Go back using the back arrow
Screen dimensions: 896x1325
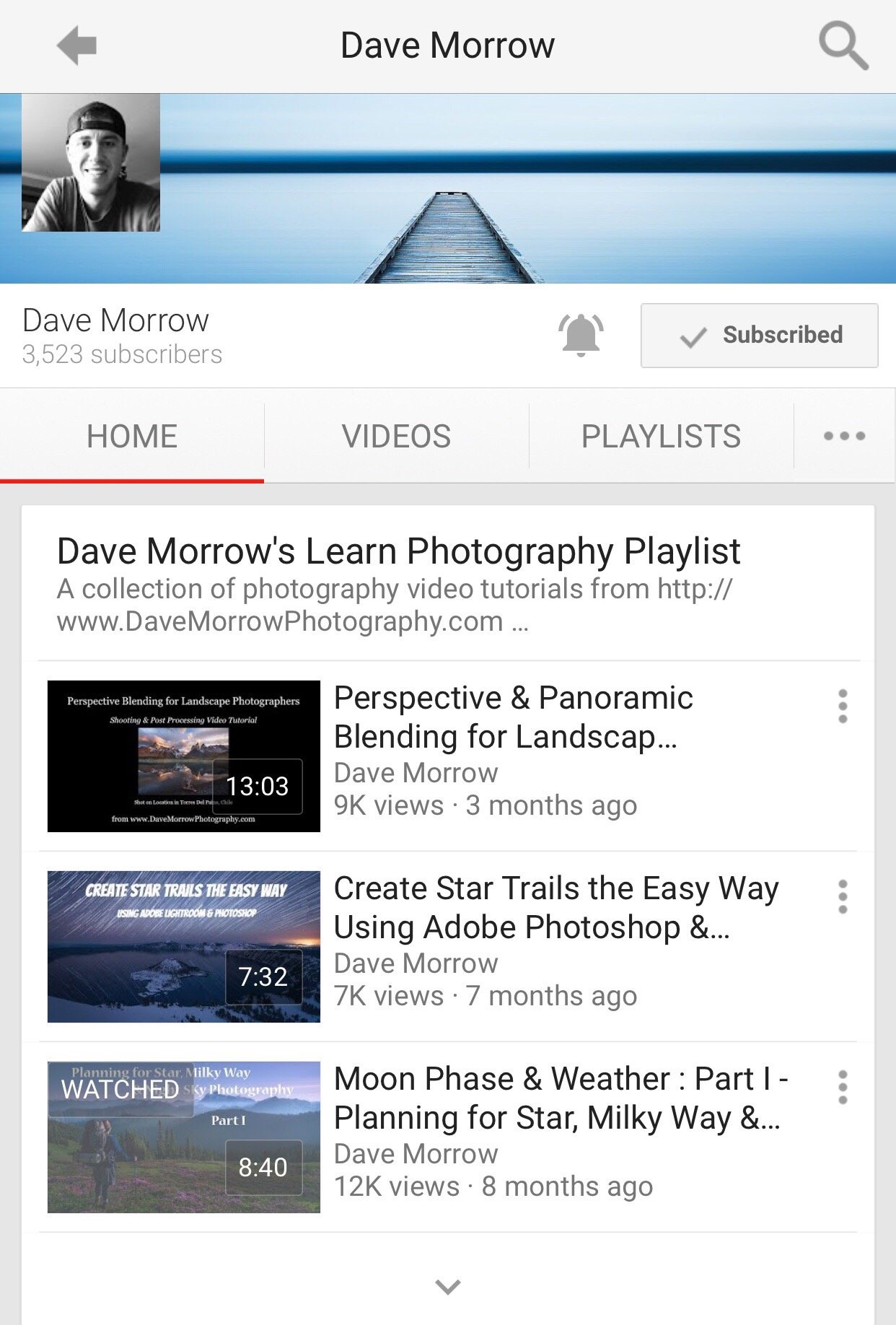(x=76, y=45)
